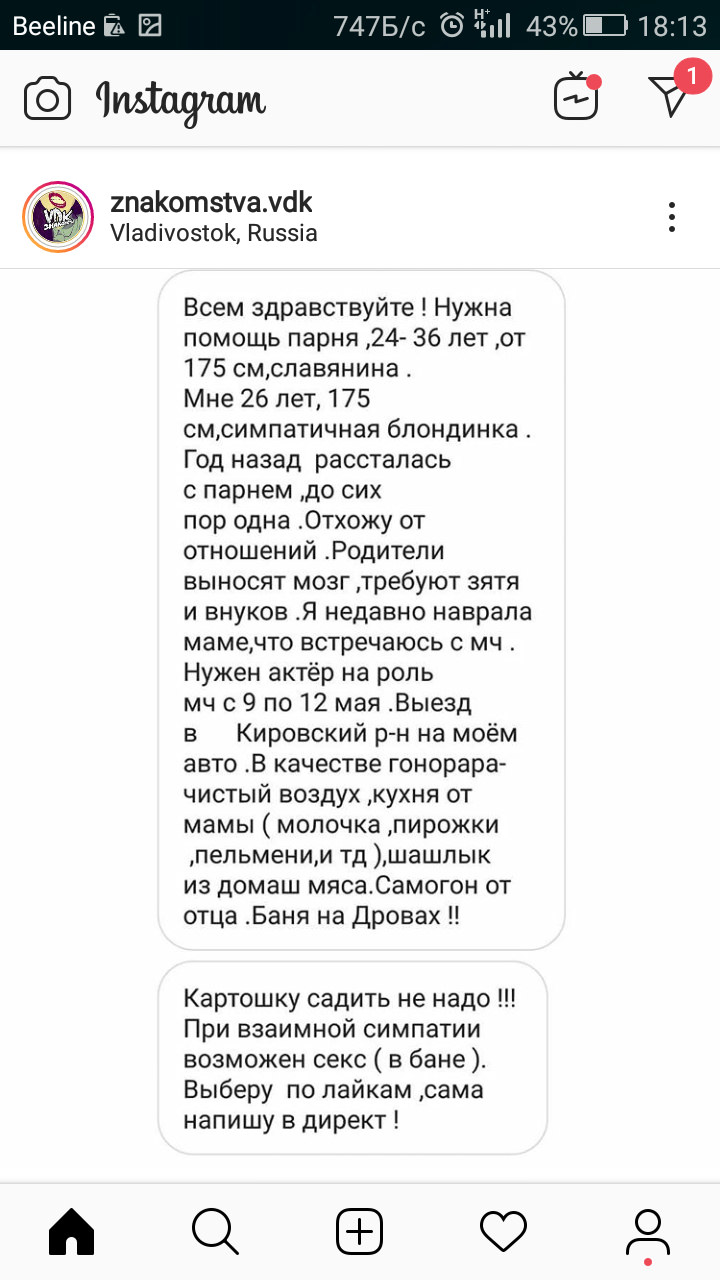Open direct messages inbox
Image resolution: width=720 pixels, height=1280 pixels.
pos(669,96)
